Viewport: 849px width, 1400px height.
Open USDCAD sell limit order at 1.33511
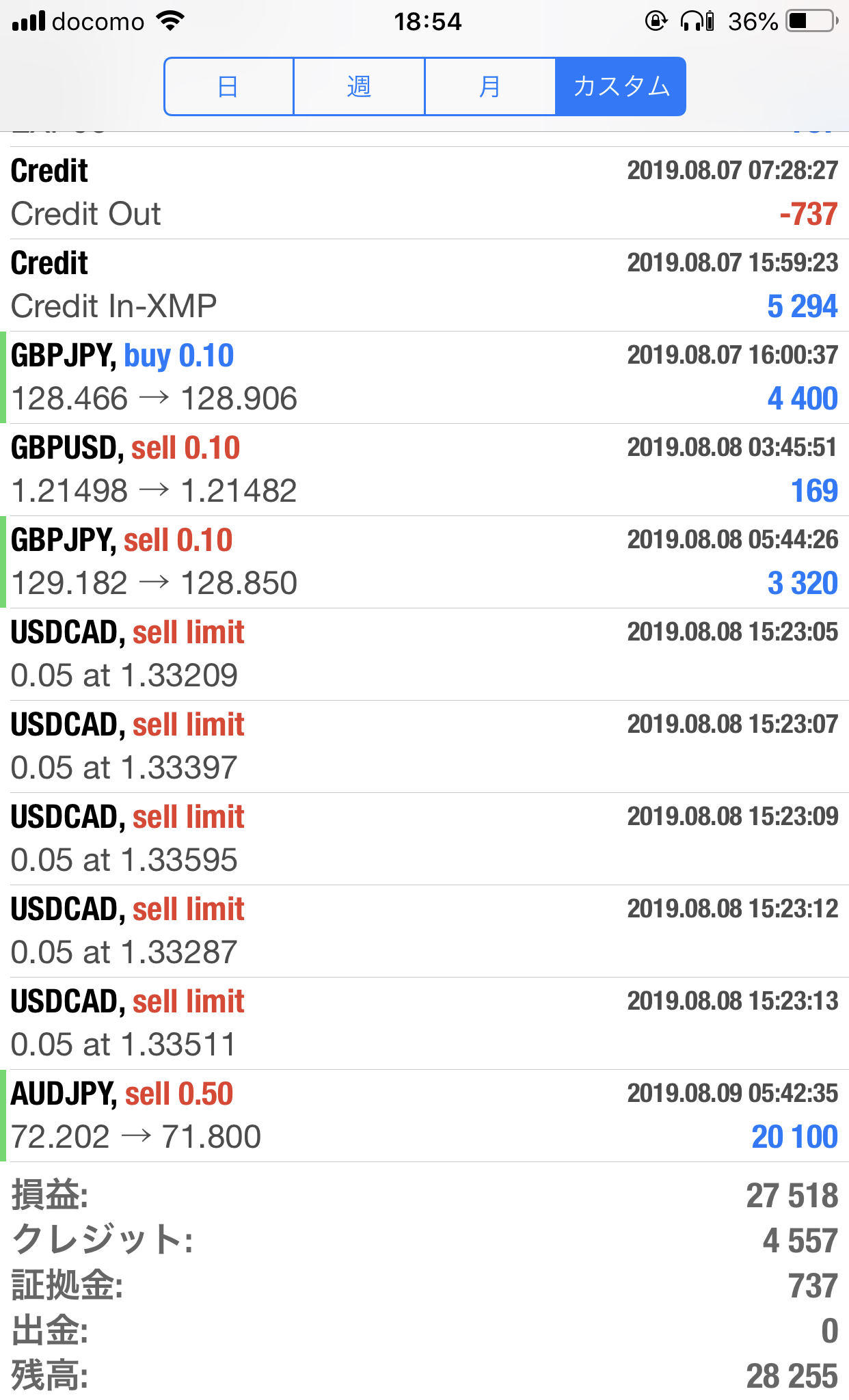(x=424, y=1023)
